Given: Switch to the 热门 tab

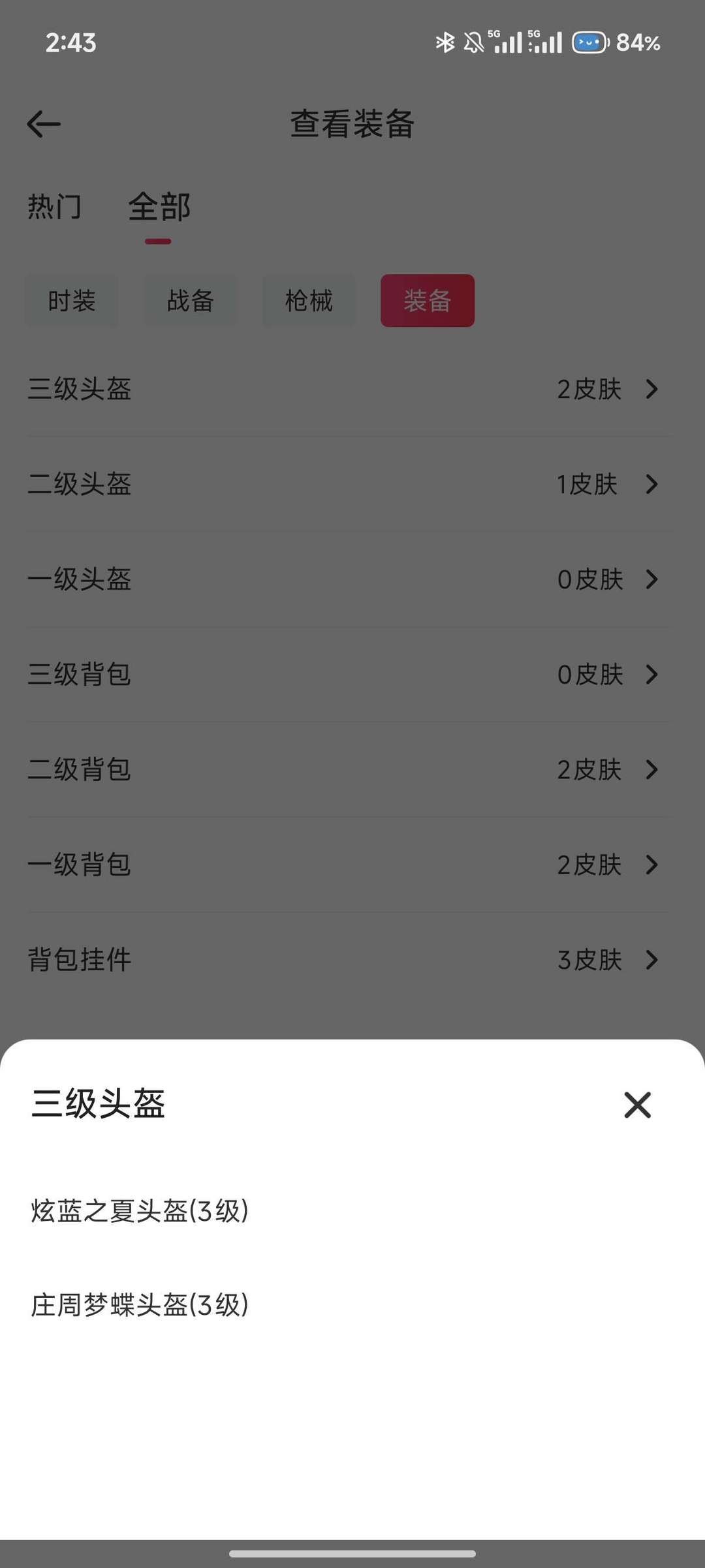Looking at the screenshot, I should coord(55,208).
